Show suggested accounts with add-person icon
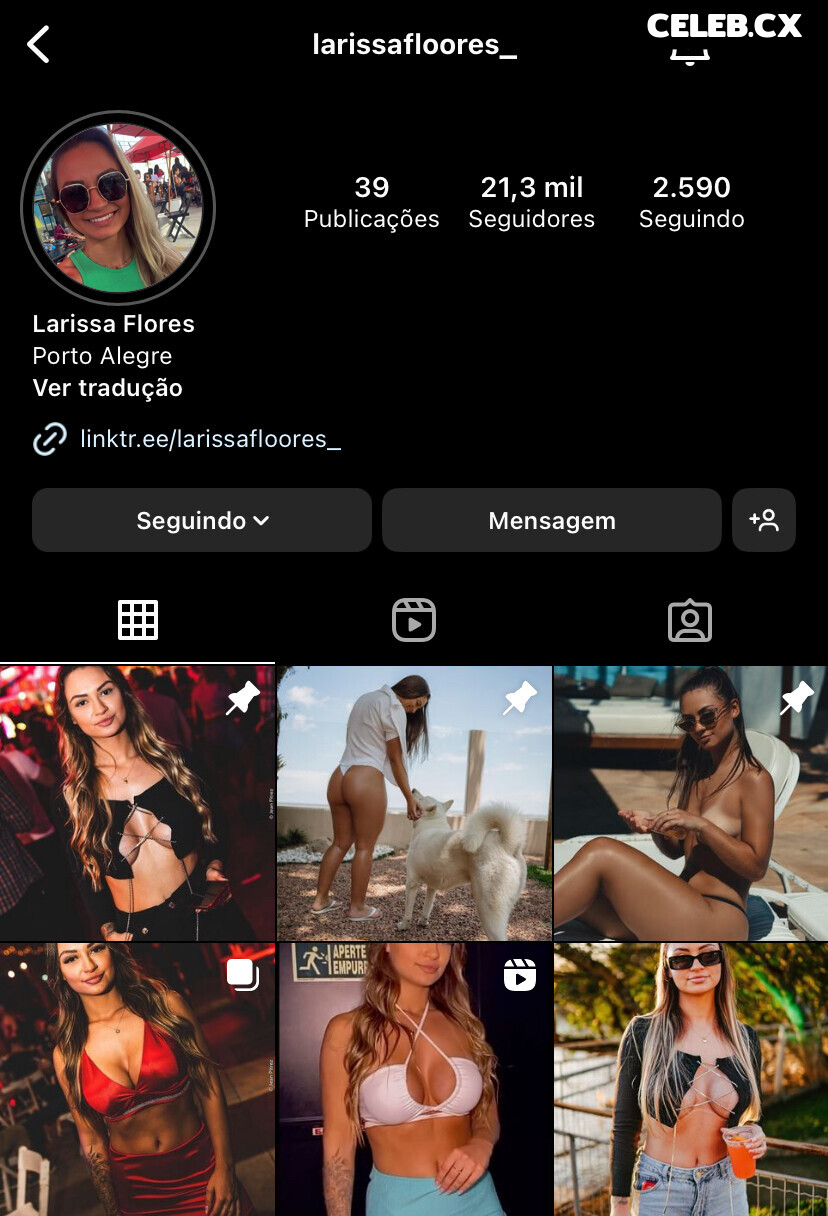The image size is (828, 1216). pyautogui.click(x=764, y=520)
